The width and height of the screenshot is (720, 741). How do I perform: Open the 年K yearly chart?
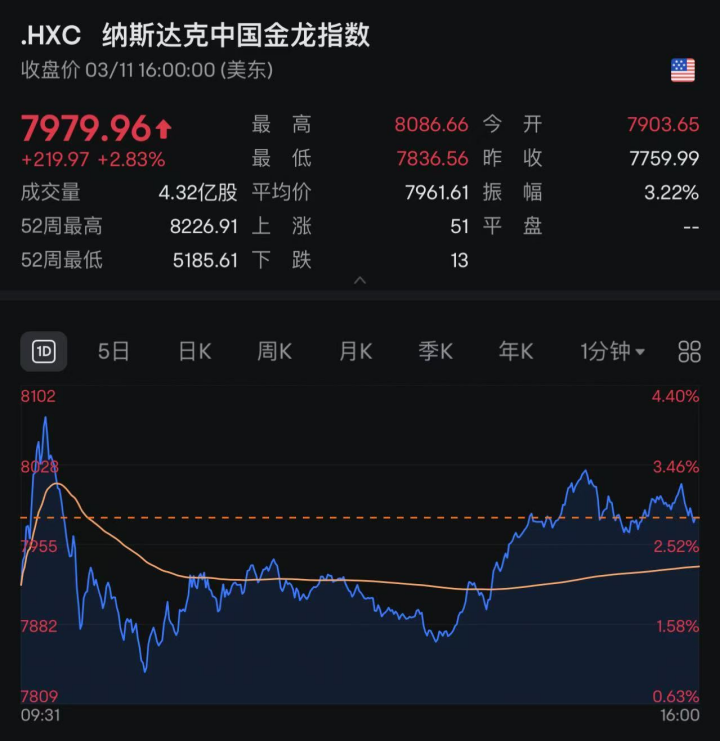pos(516,351)
